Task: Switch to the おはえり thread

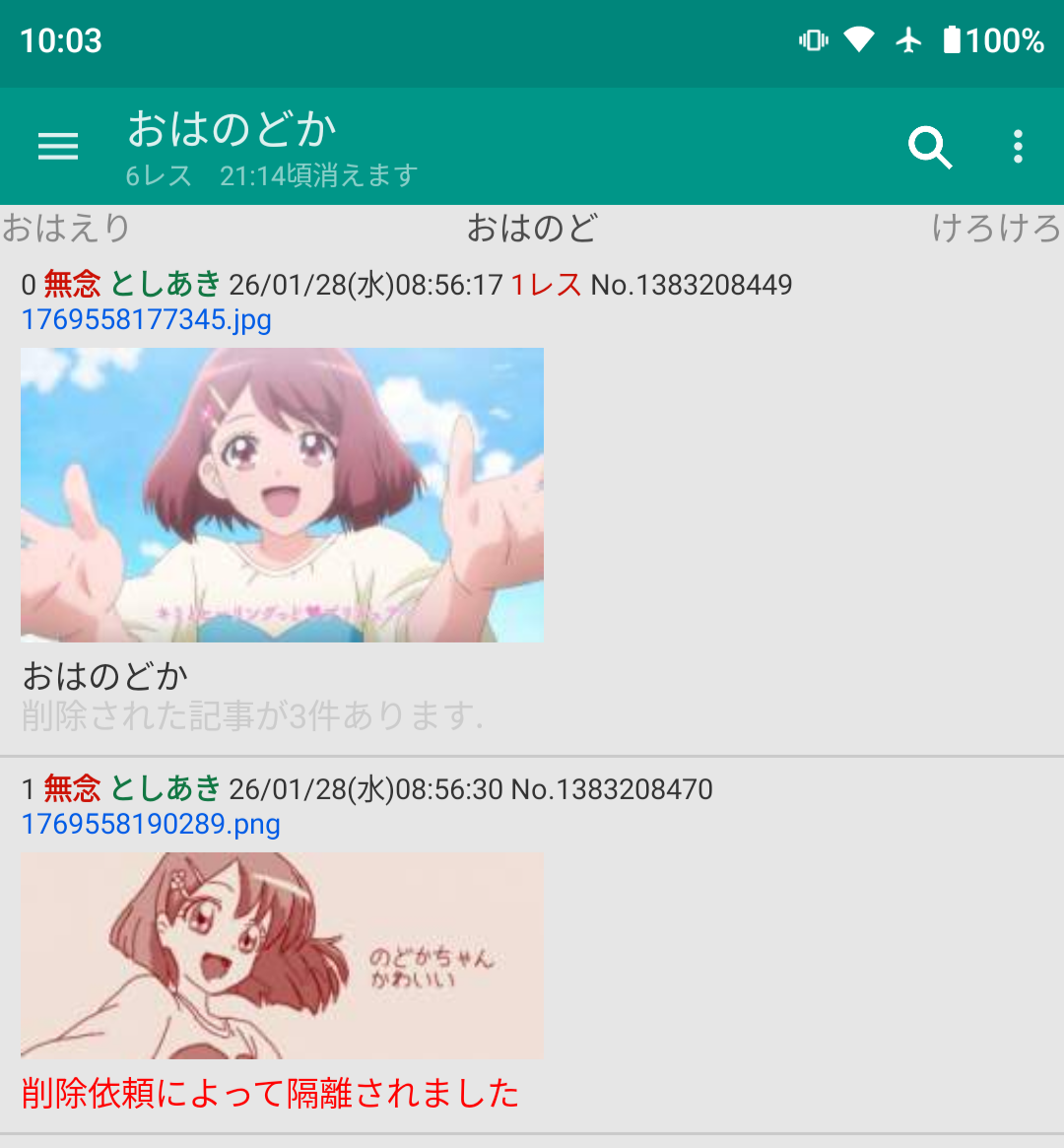Action: (x=66, y=229)
